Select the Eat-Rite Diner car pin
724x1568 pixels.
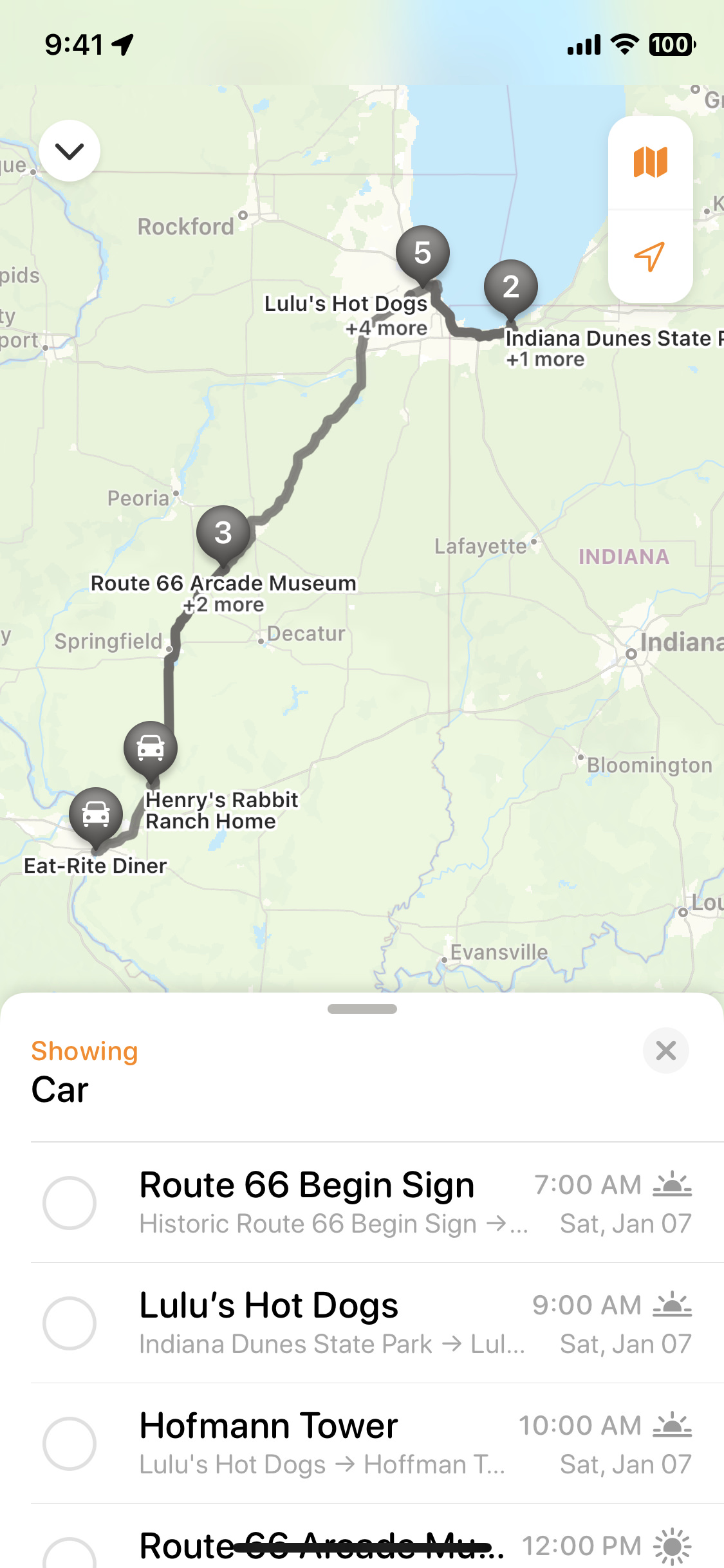(96, 815)
